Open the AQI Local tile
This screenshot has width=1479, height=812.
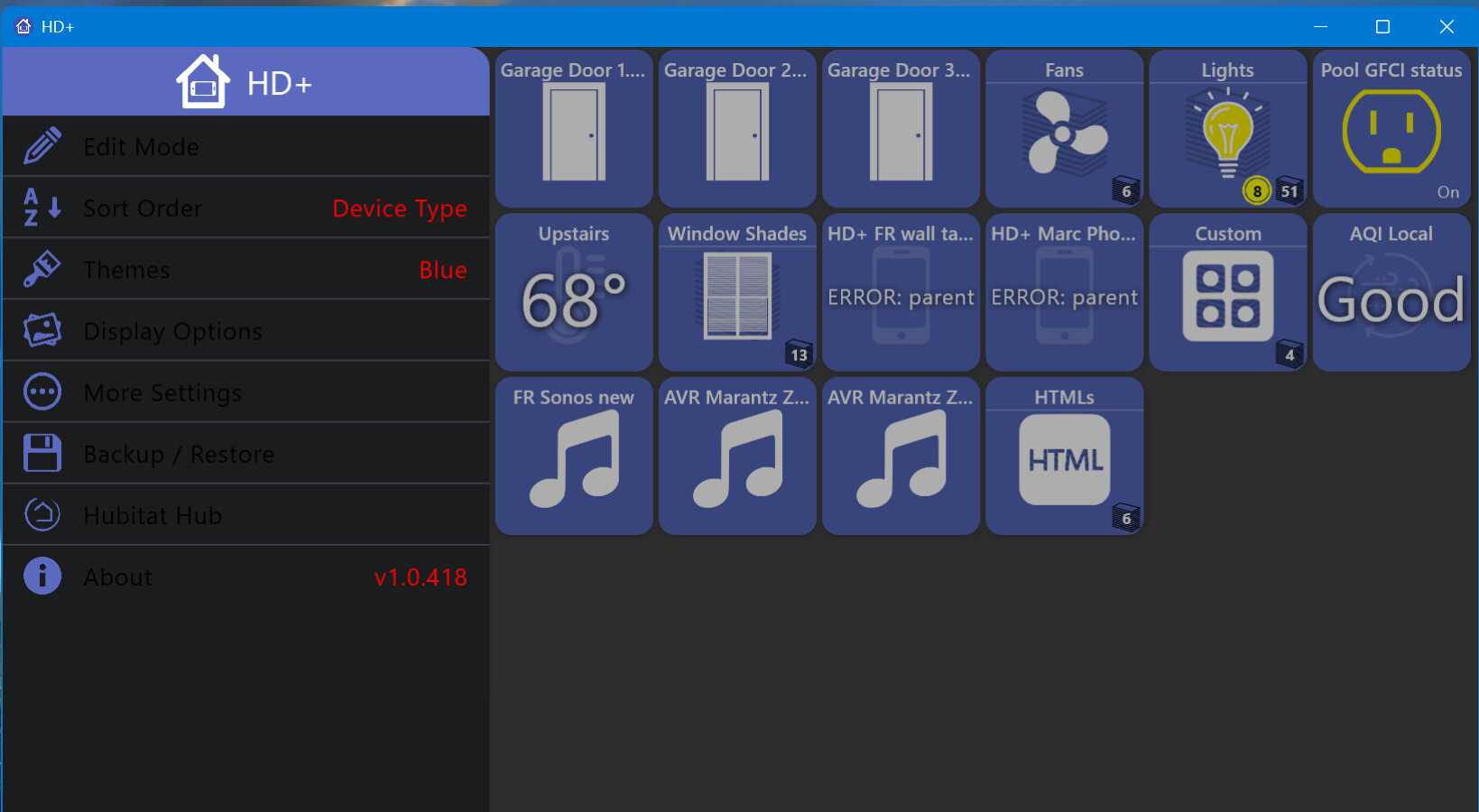coord(1391,292)
